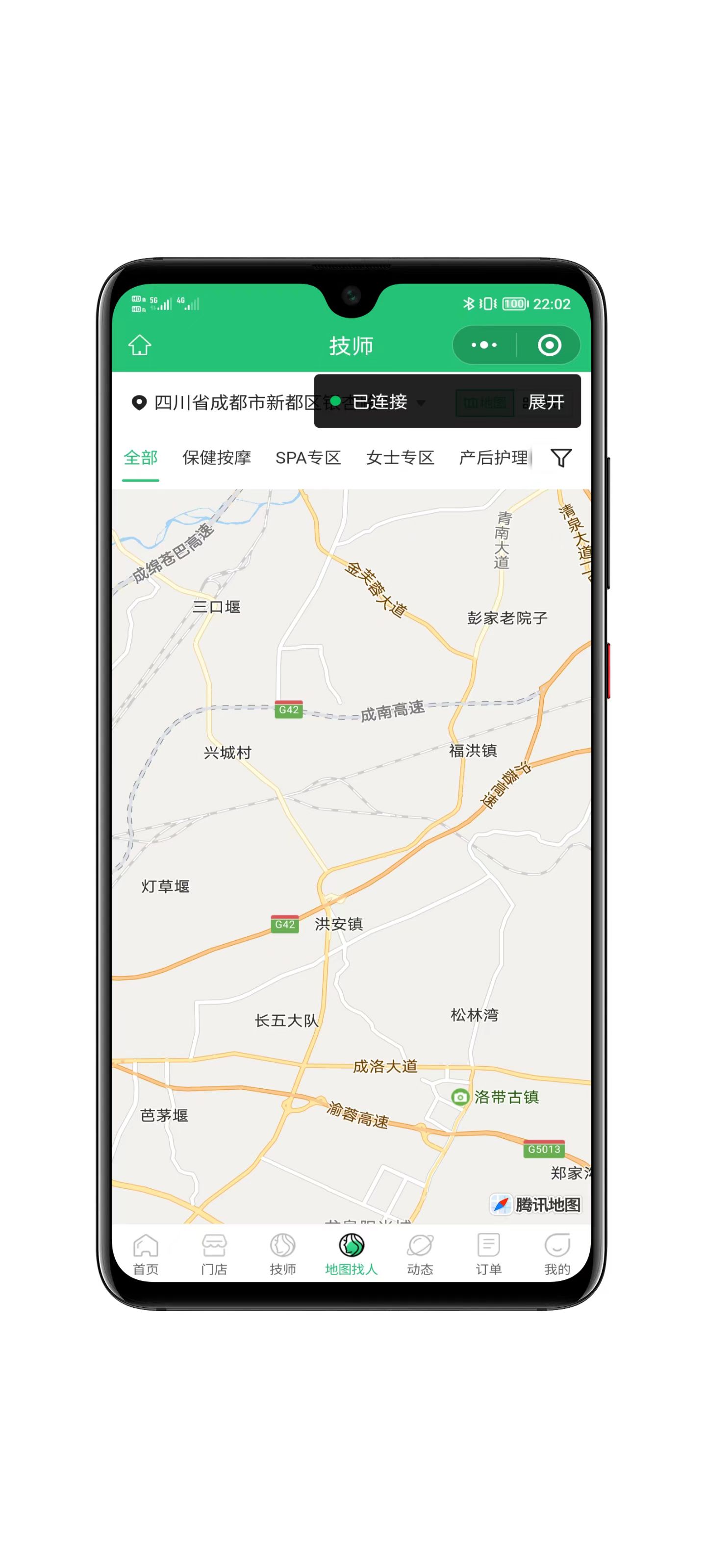The image size is (706, 1568).
Task: Select the 全部 category tab
Action: pyautogui.click(x=141, y=458)
